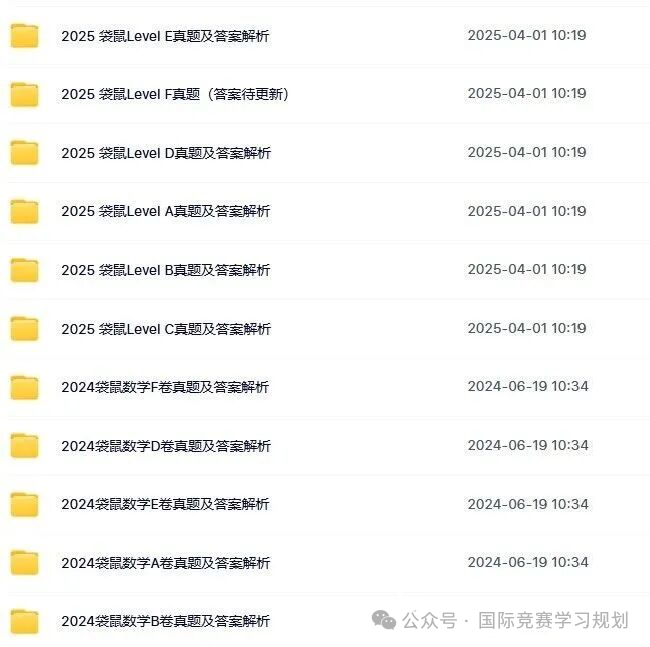Image resolution: width=650 pixels, height=647 pixels.
Task: Open 2024袋鼠数学F卷真题及答案解析 folder
Action: tap(165, 387)
